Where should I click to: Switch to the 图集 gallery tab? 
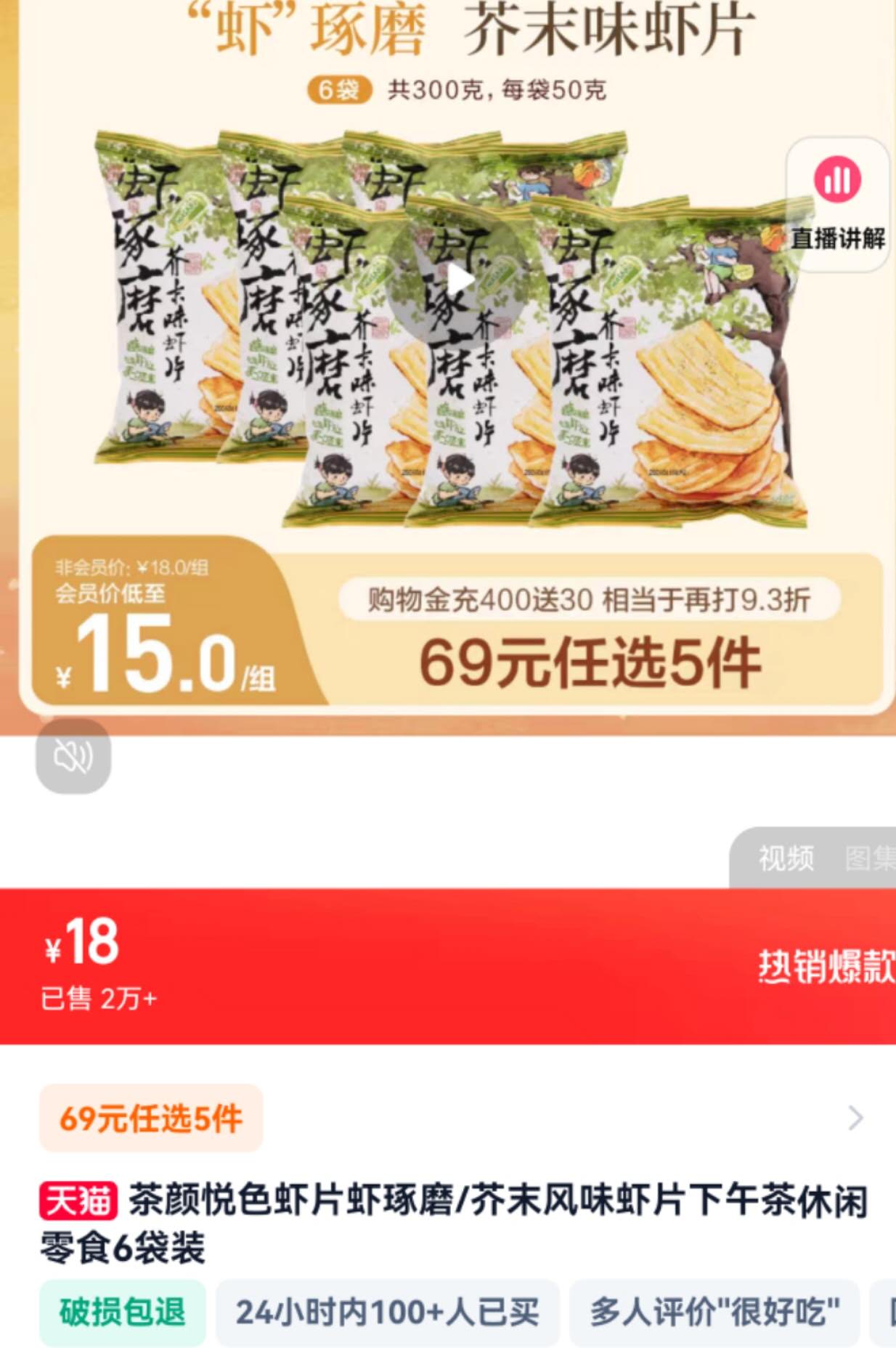[871, 858]
